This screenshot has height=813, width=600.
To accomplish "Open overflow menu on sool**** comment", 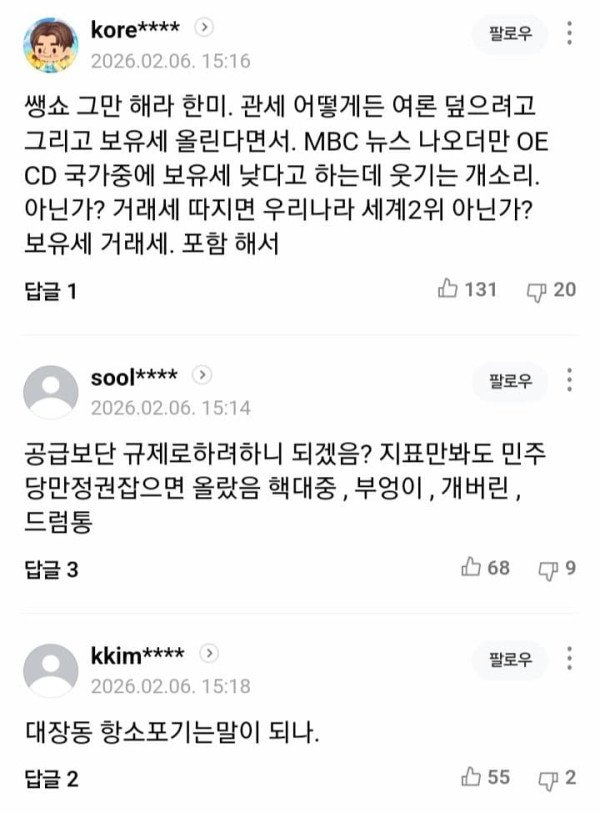I will 570,381.
